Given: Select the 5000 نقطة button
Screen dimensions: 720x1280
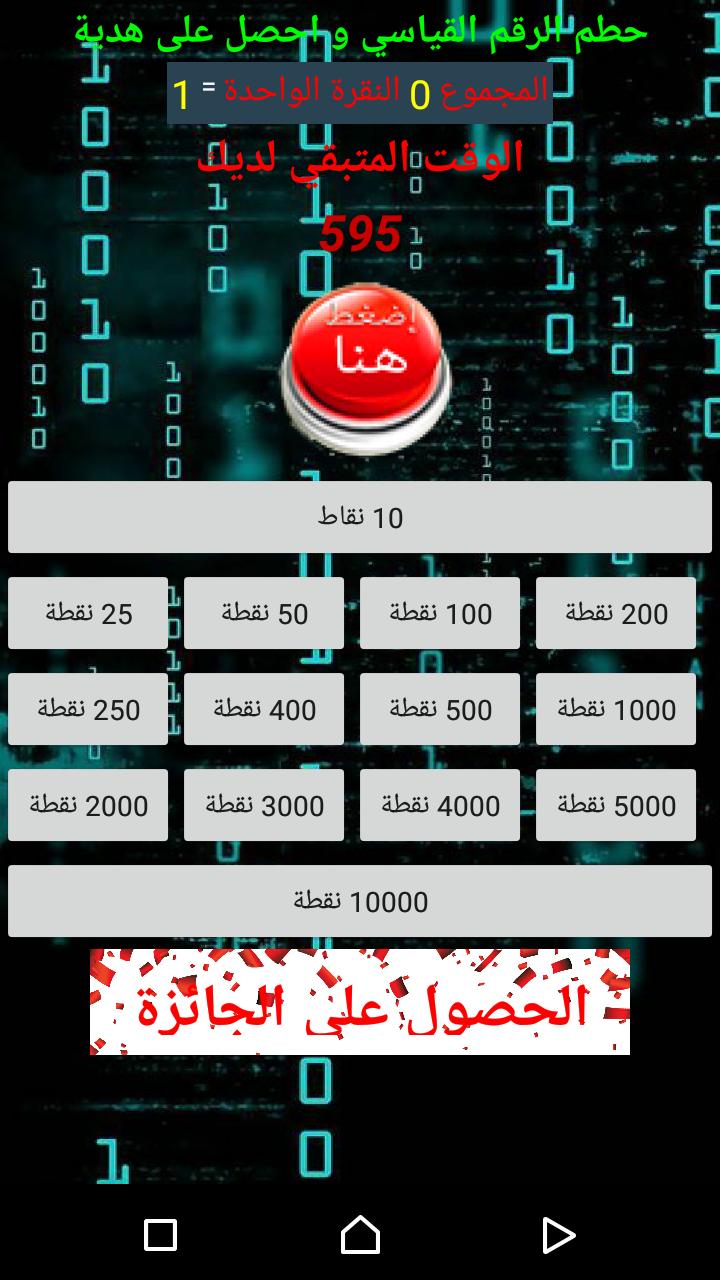Looking at the screenshot, I should [x=616, y=805].
